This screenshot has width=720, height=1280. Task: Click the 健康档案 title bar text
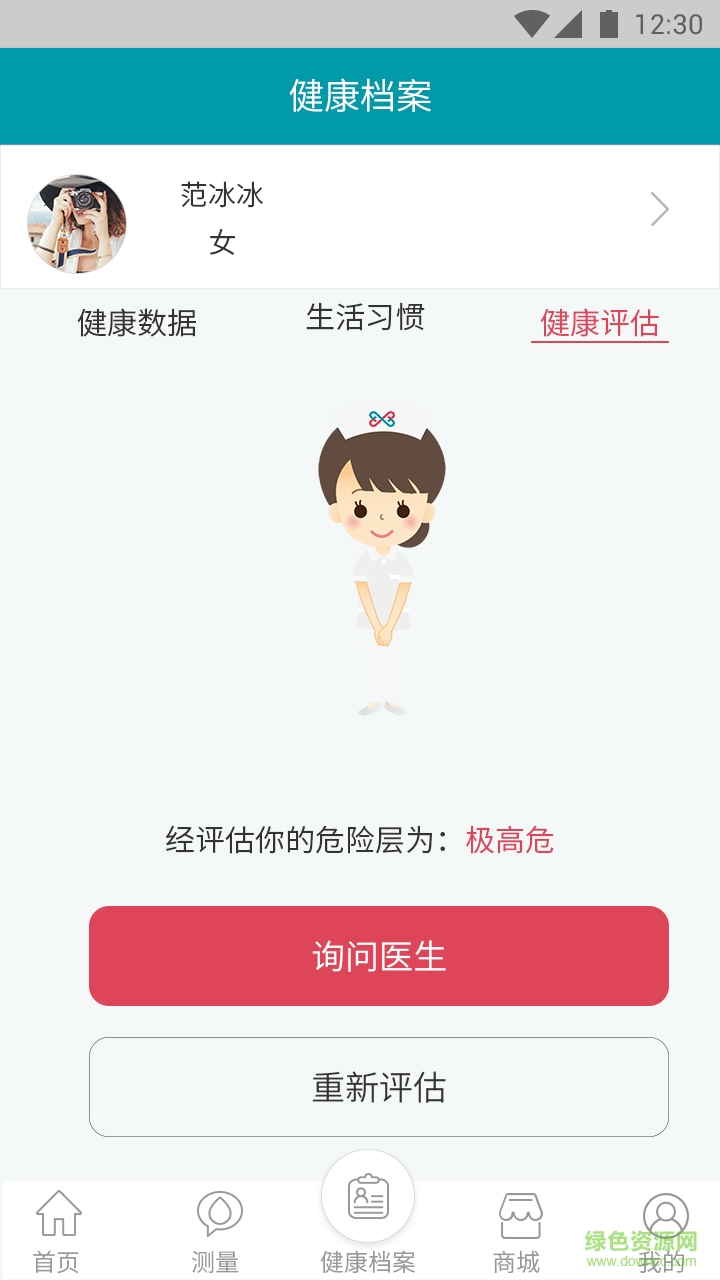(x=360, y=96)
